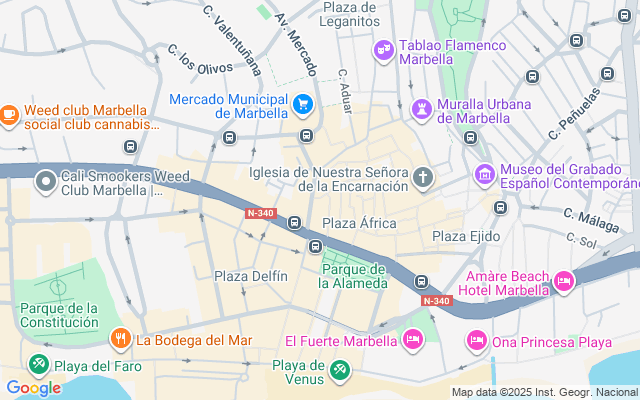Open El Fuerte Marbella hotel pin
This screenshot has width=640, height=400.
tap(412, 341)
